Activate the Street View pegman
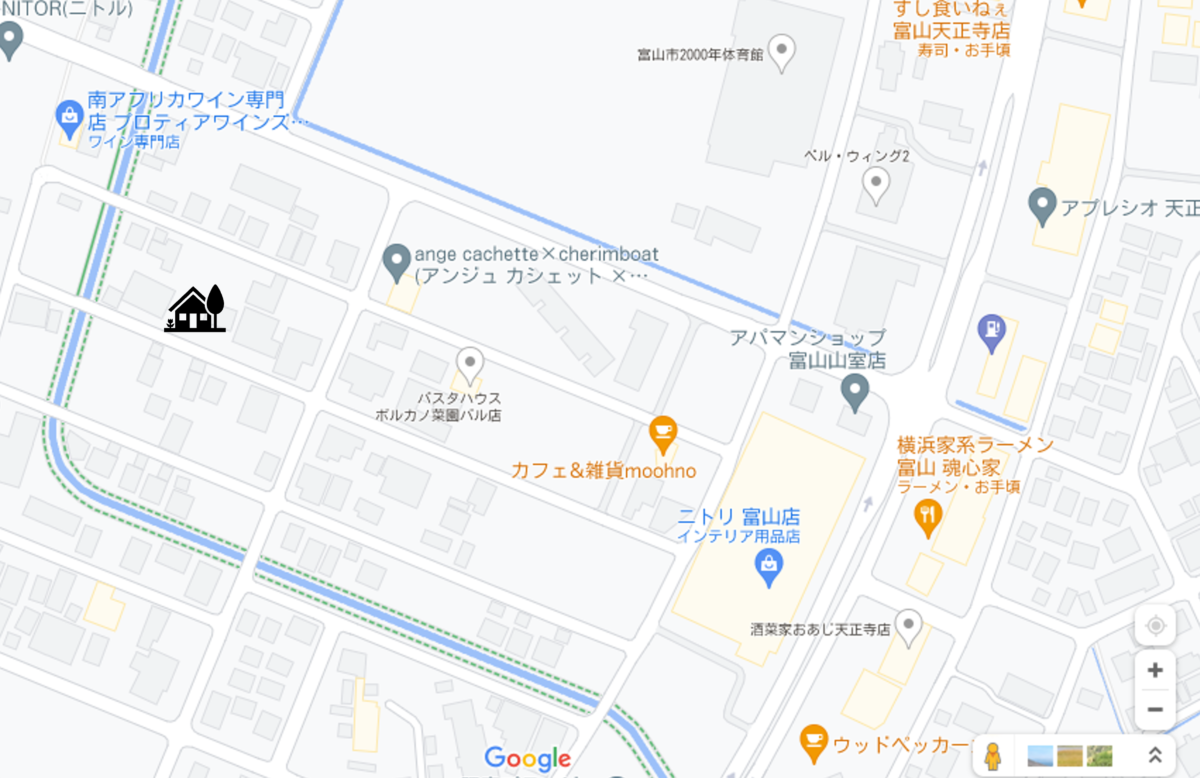 tap(991, 754)
